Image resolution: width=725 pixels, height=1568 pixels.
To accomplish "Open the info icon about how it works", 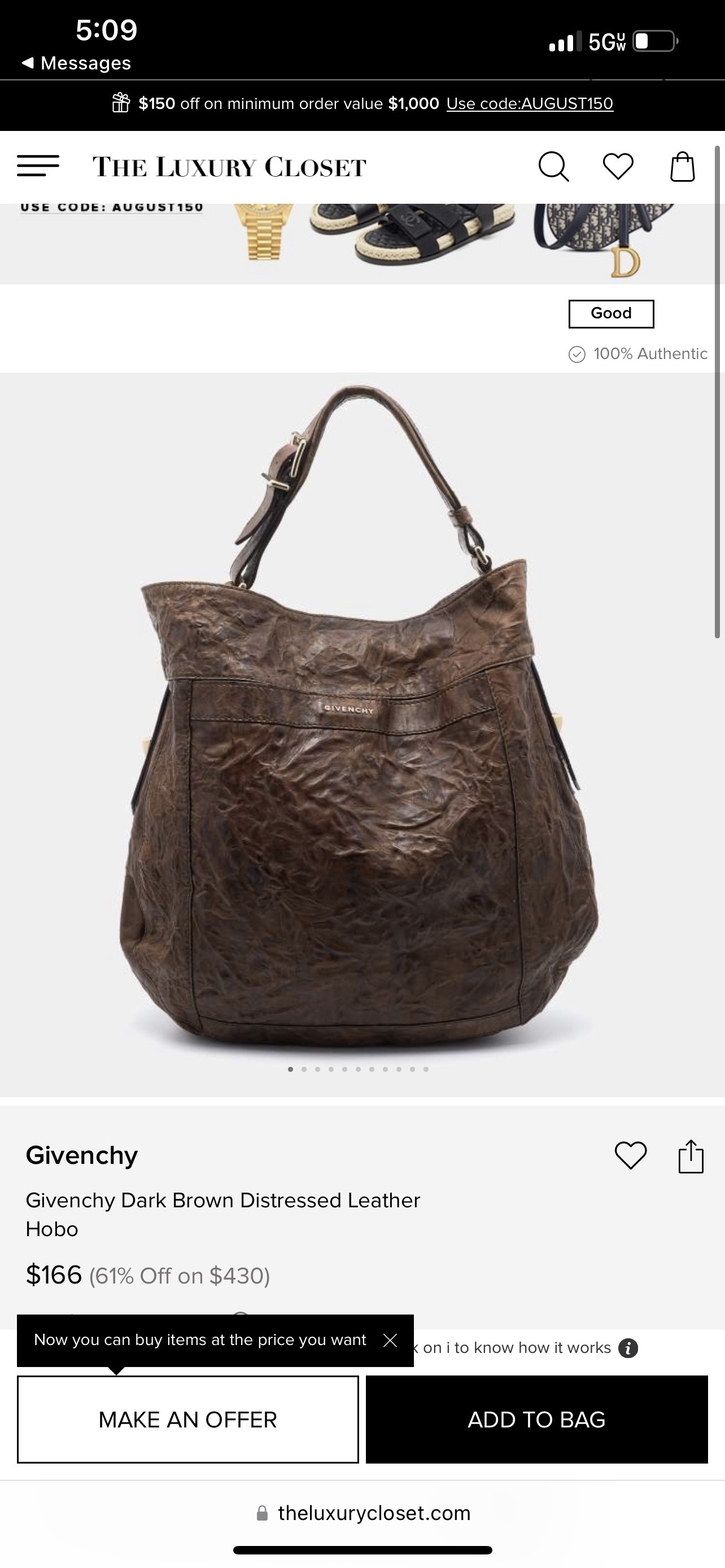I will 628,1348.
